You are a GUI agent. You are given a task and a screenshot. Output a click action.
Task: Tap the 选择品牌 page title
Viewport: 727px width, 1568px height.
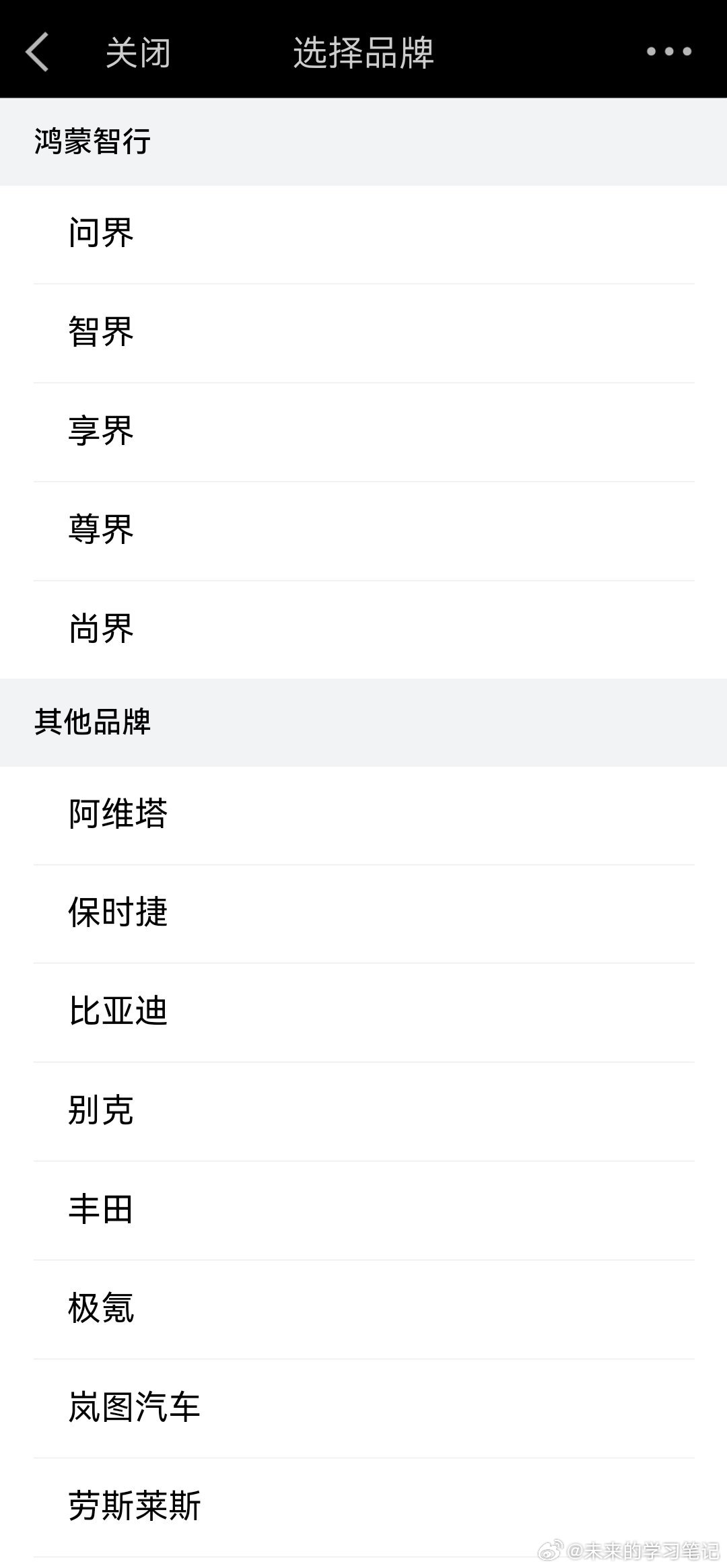pyautogui.click(x=363, y=53)
